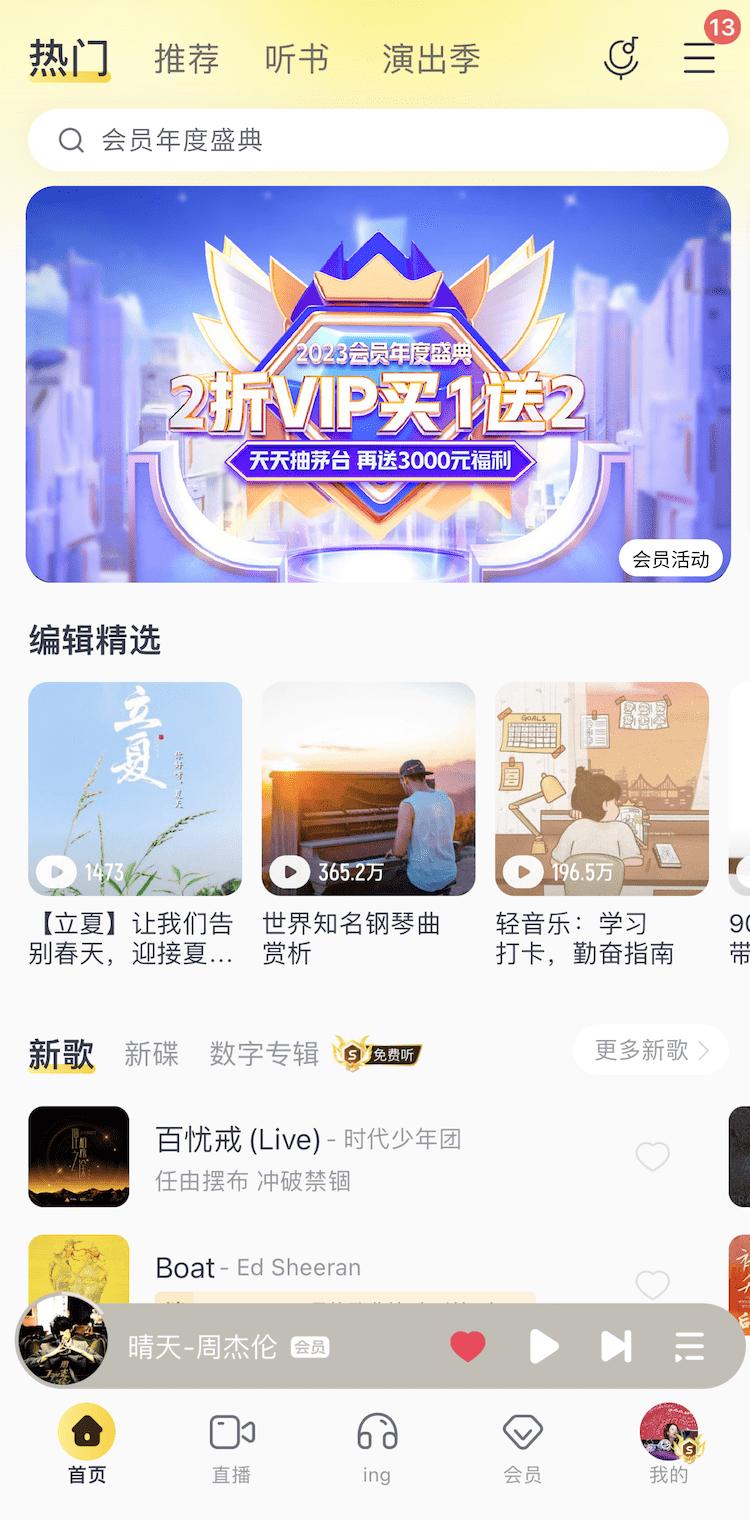Open the playback queue icon in mini player

coord(690,1346)
